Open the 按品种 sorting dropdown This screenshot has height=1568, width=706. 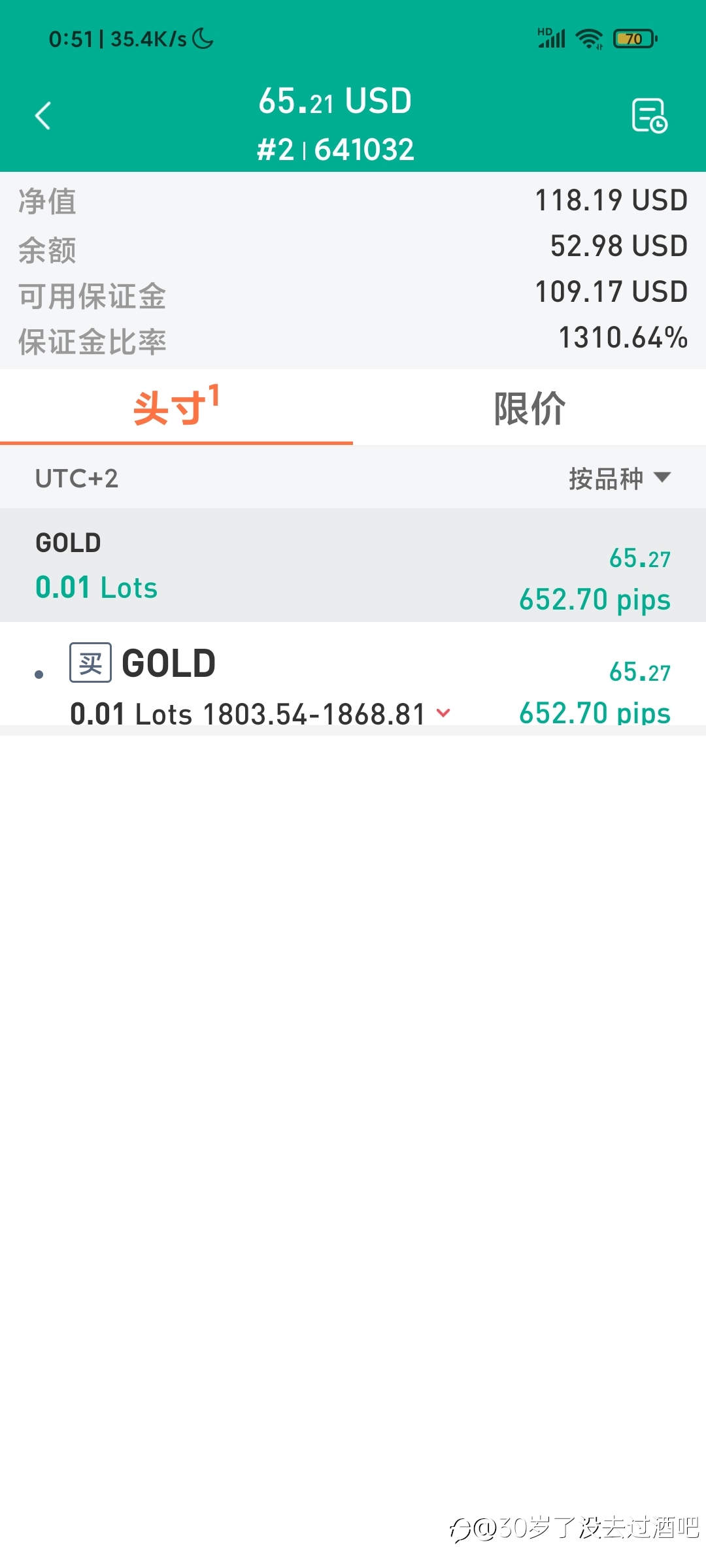[619, 478]
